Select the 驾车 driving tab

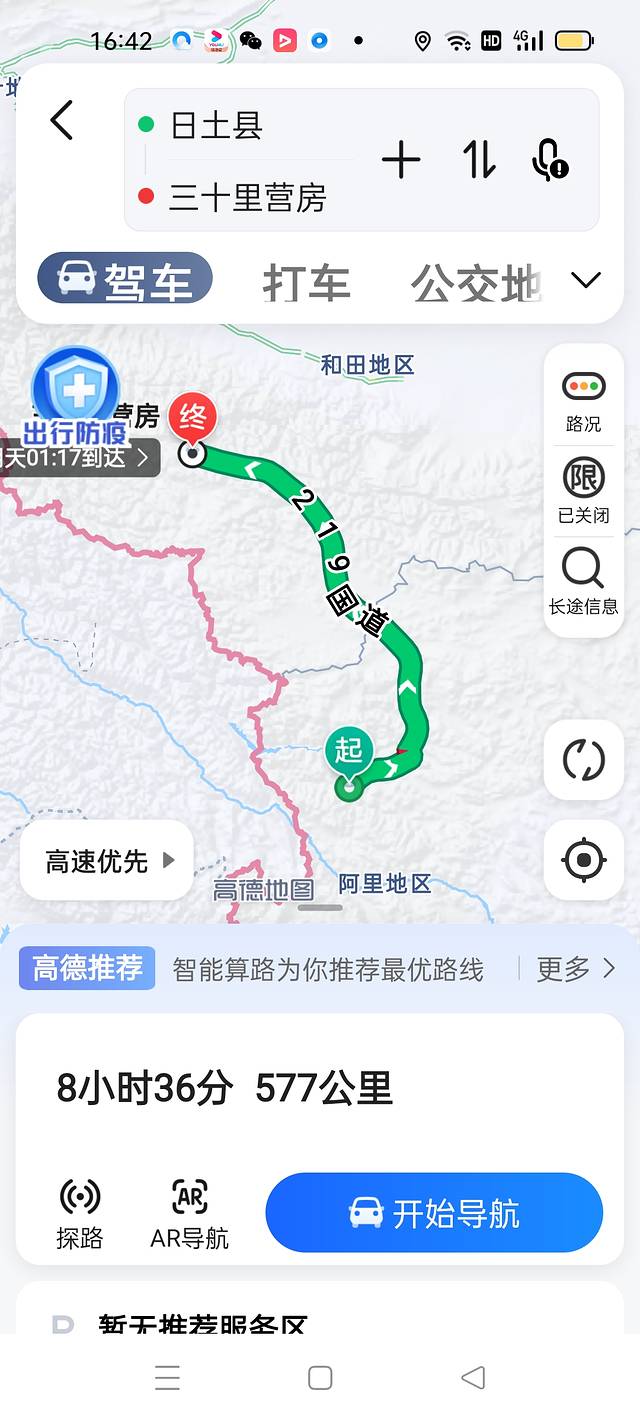125,279
